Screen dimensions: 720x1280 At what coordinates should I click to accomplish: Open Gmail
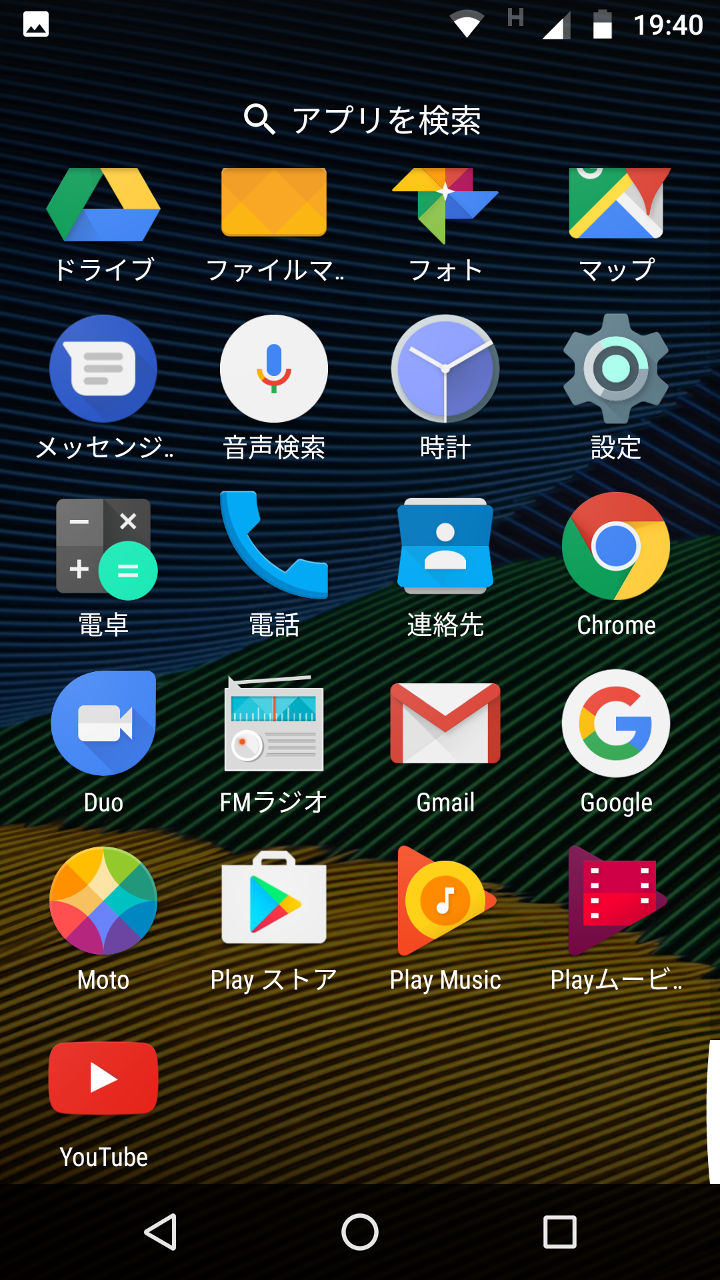[445, 724]
